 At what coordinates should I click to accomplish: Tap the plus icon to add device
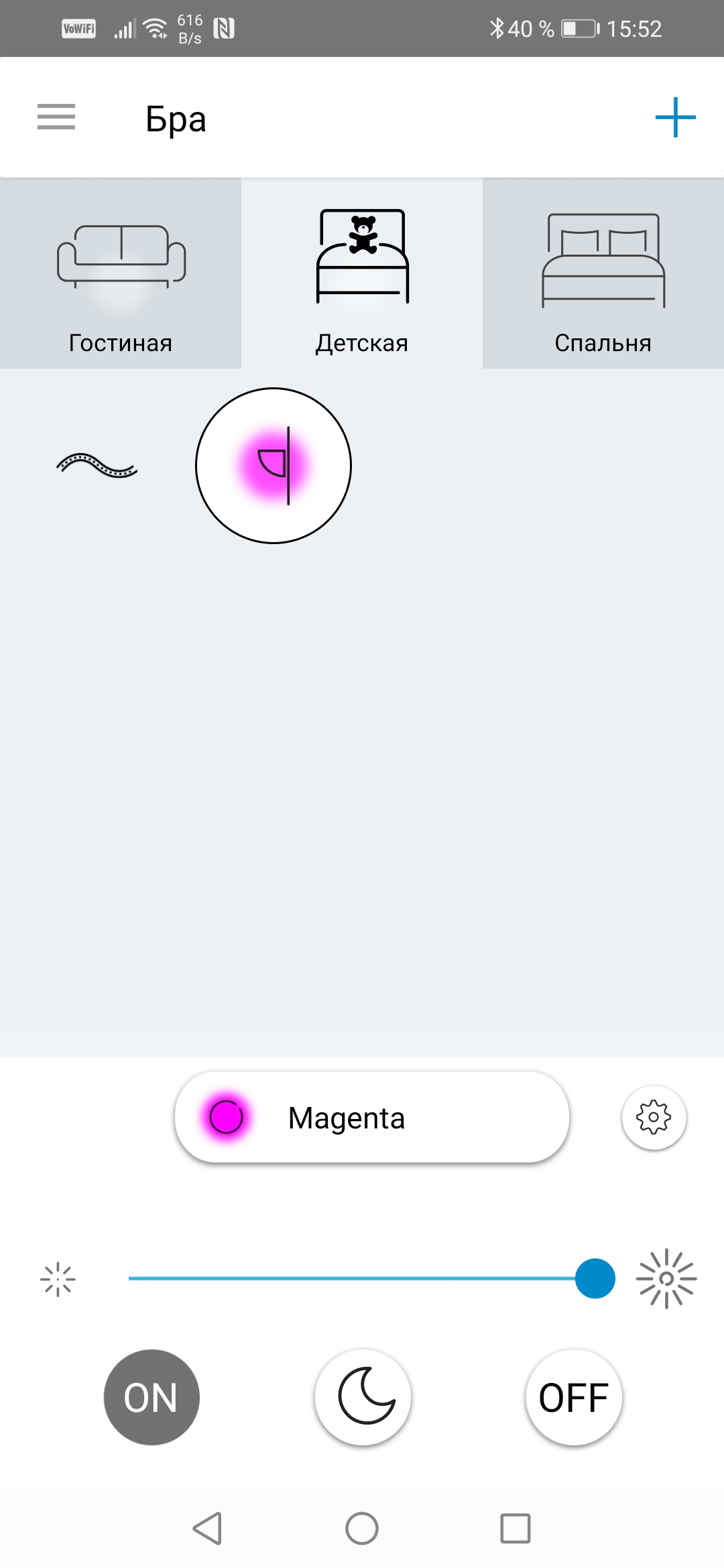675,117
